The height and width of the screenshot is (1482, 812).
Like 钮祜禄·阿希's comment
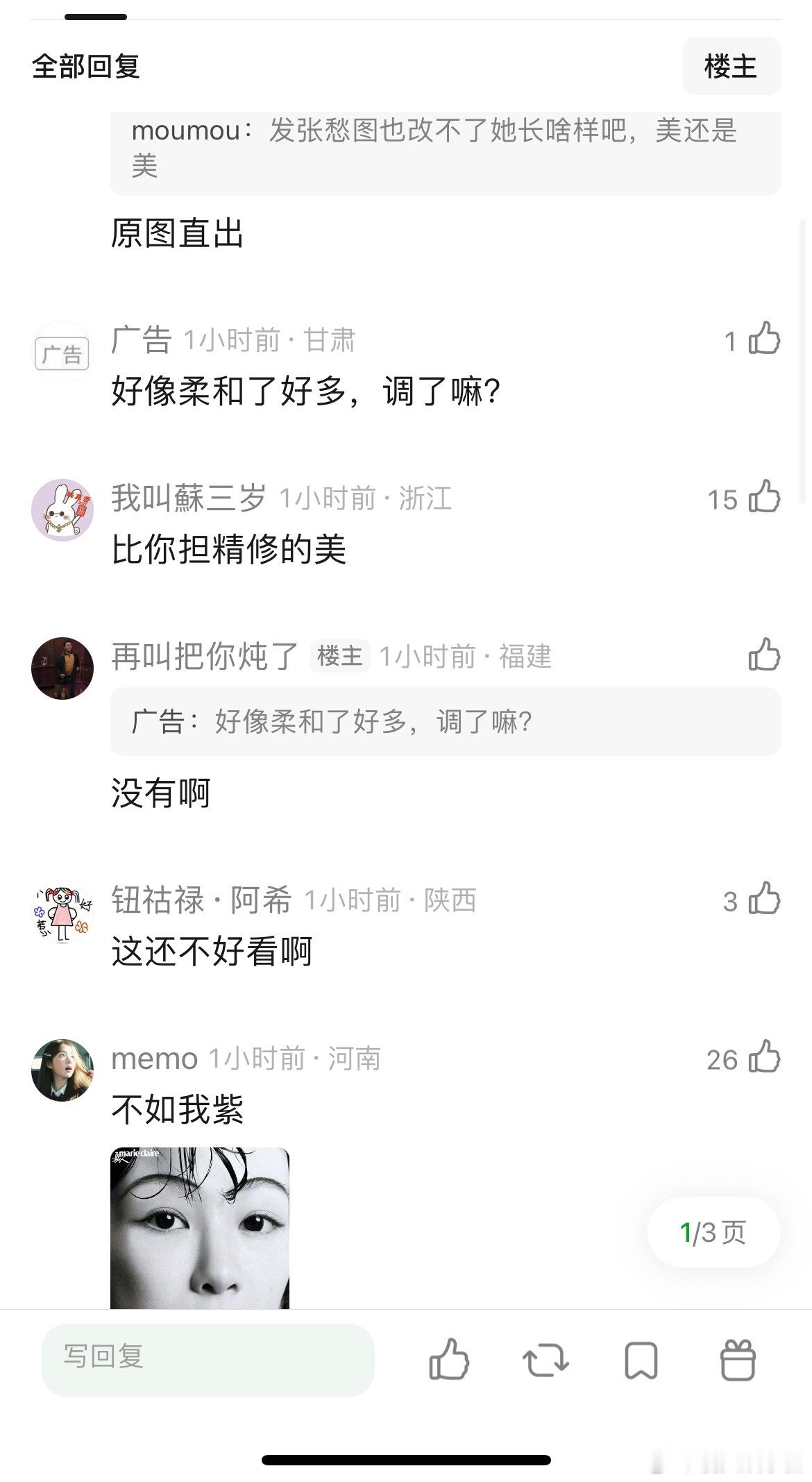pos(764,900)
